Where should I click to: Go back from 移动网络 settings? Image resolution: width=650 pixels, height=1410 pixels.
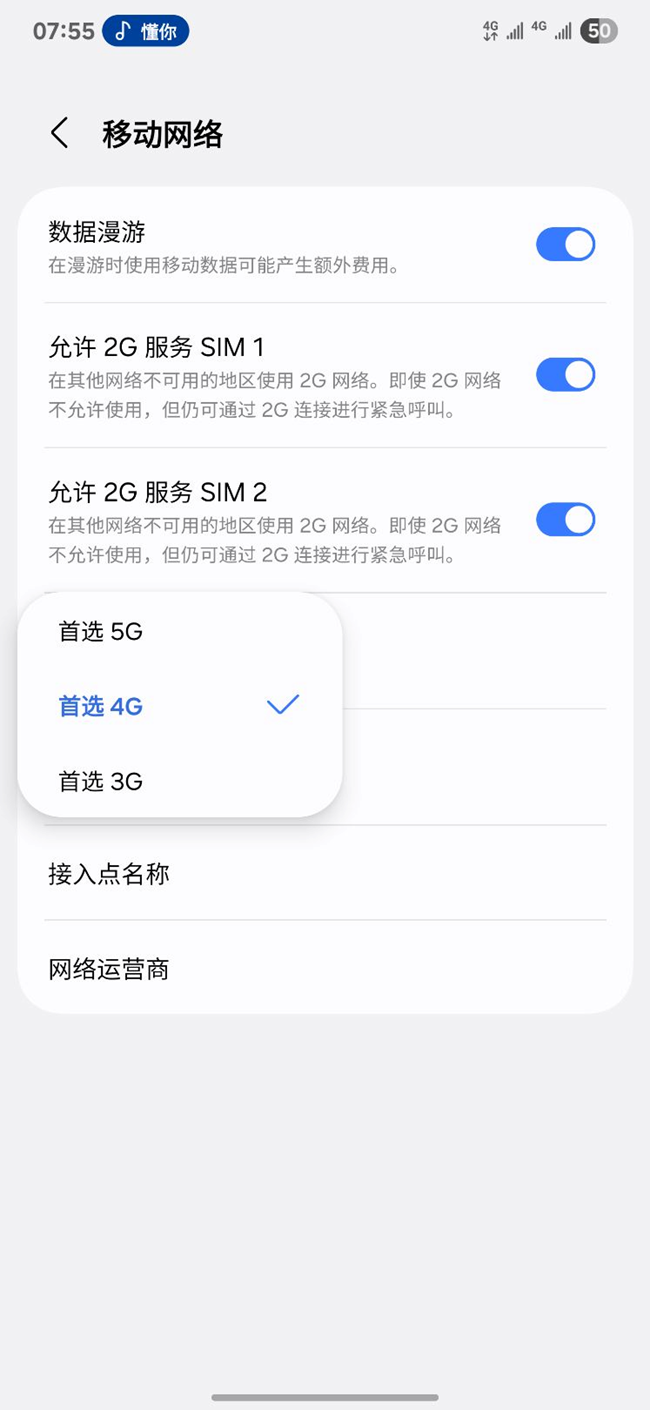[x=60, y=133]
